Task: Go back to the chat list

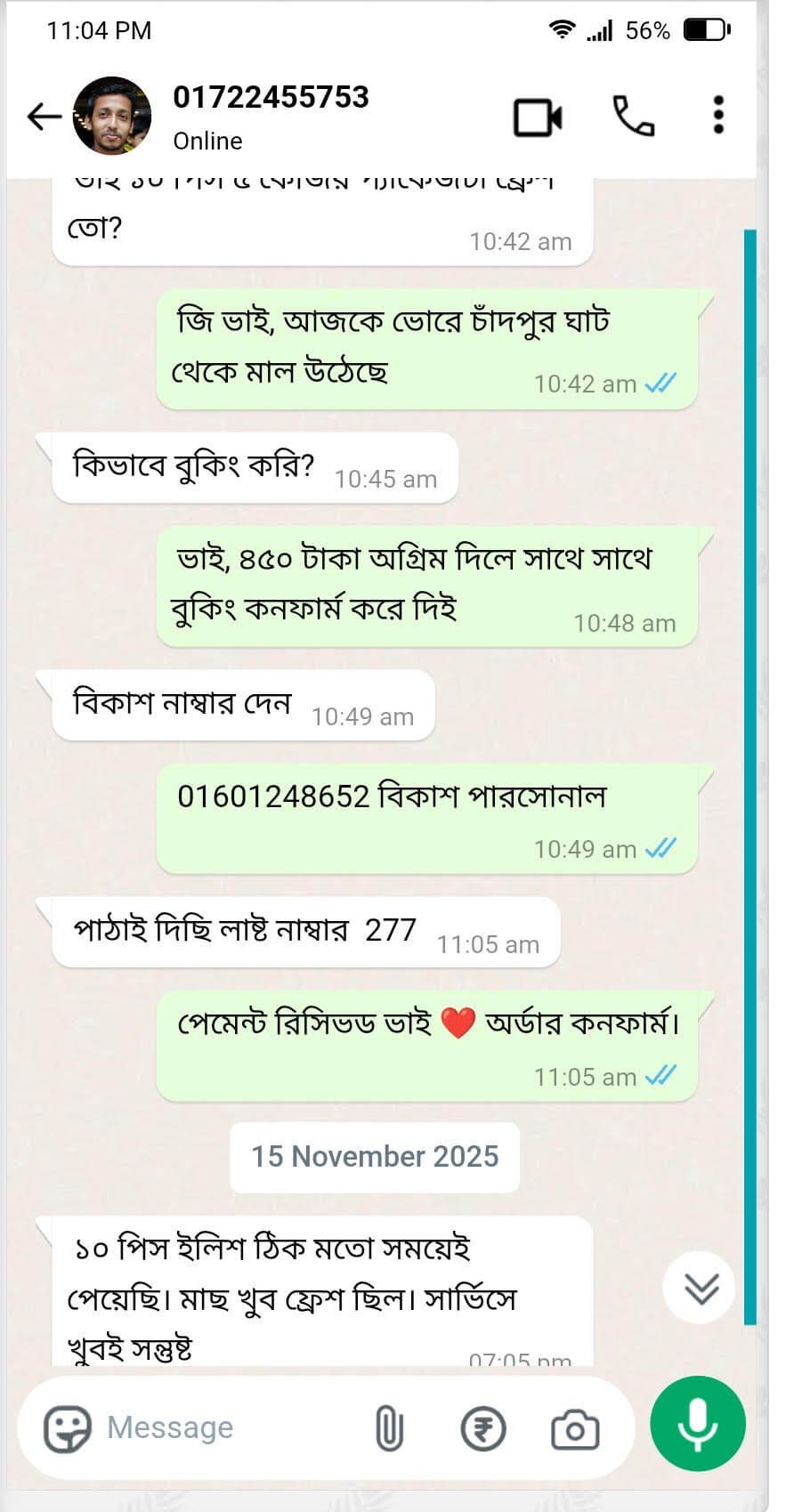Action: pos(43,117)
